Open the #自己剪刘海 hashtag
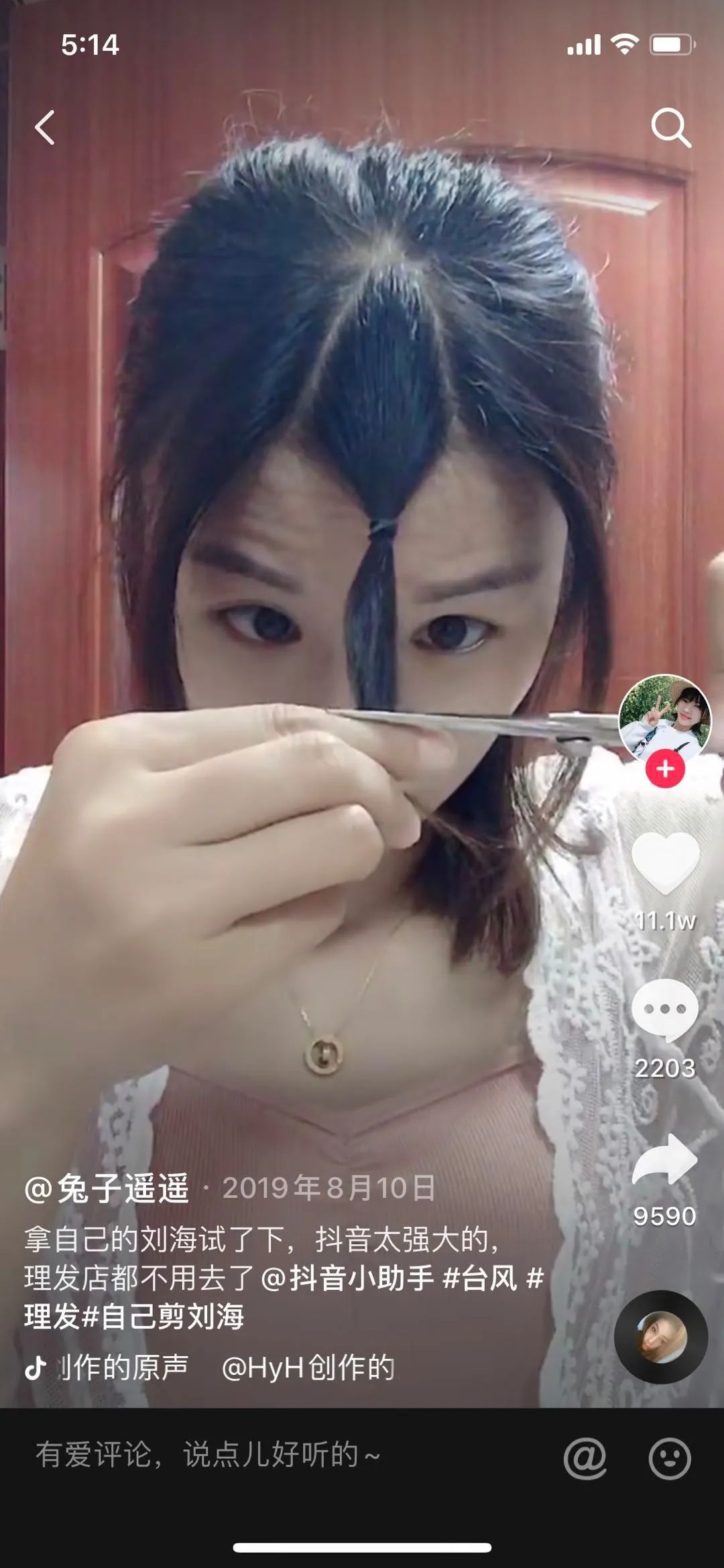The width and height of the screenshot is (724, 1568). click(163, 1317)
